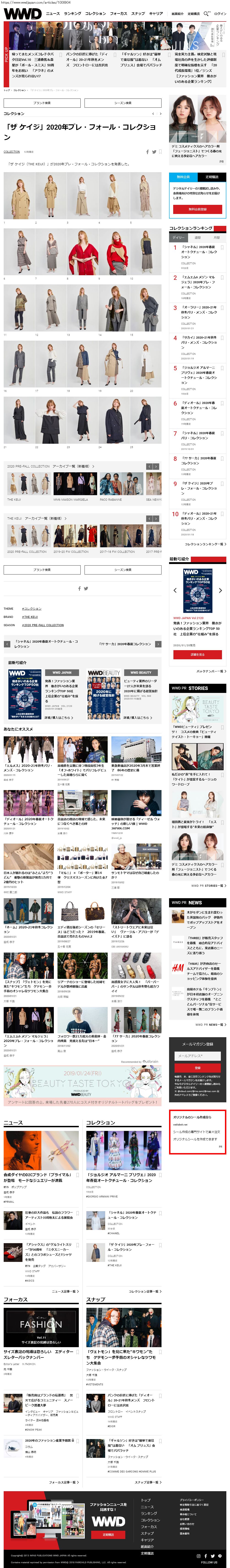
Task: Switch ranking to 週間 tab
Action: pos(198,237)
